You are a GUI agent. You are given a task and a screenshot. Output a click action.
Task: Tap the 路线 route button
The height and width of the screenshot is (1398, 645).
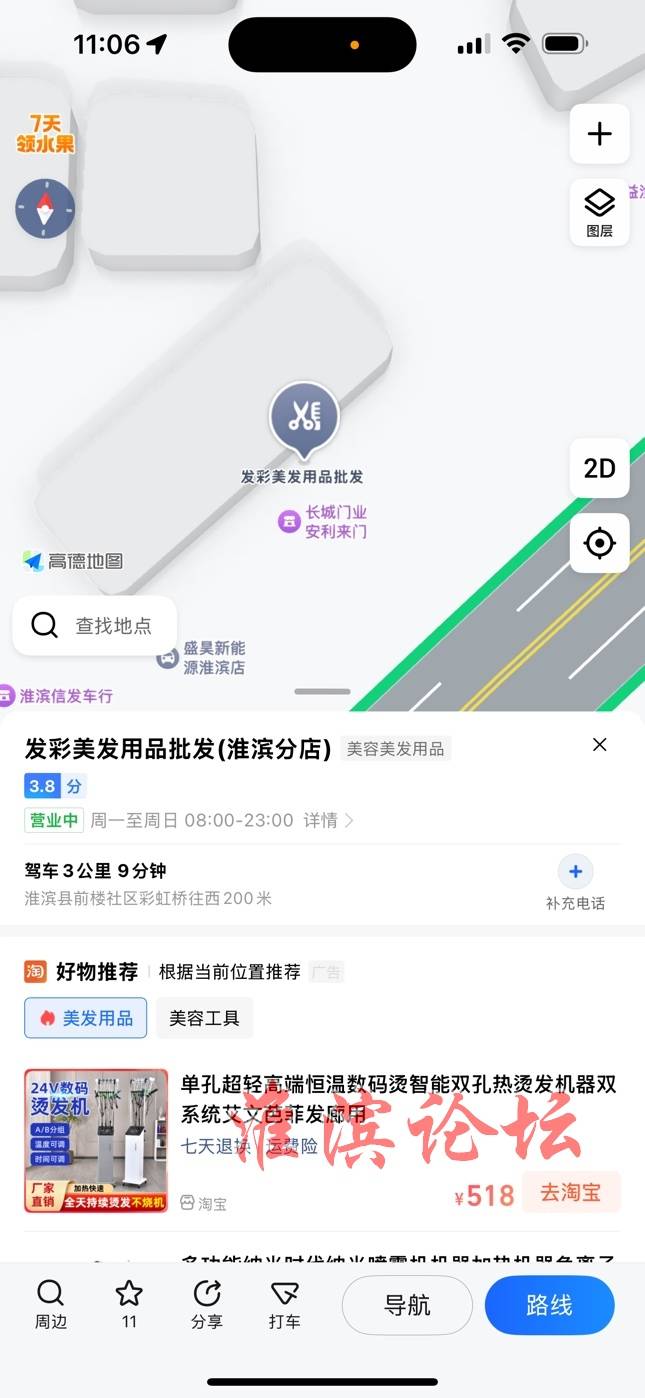point(549,1305)
